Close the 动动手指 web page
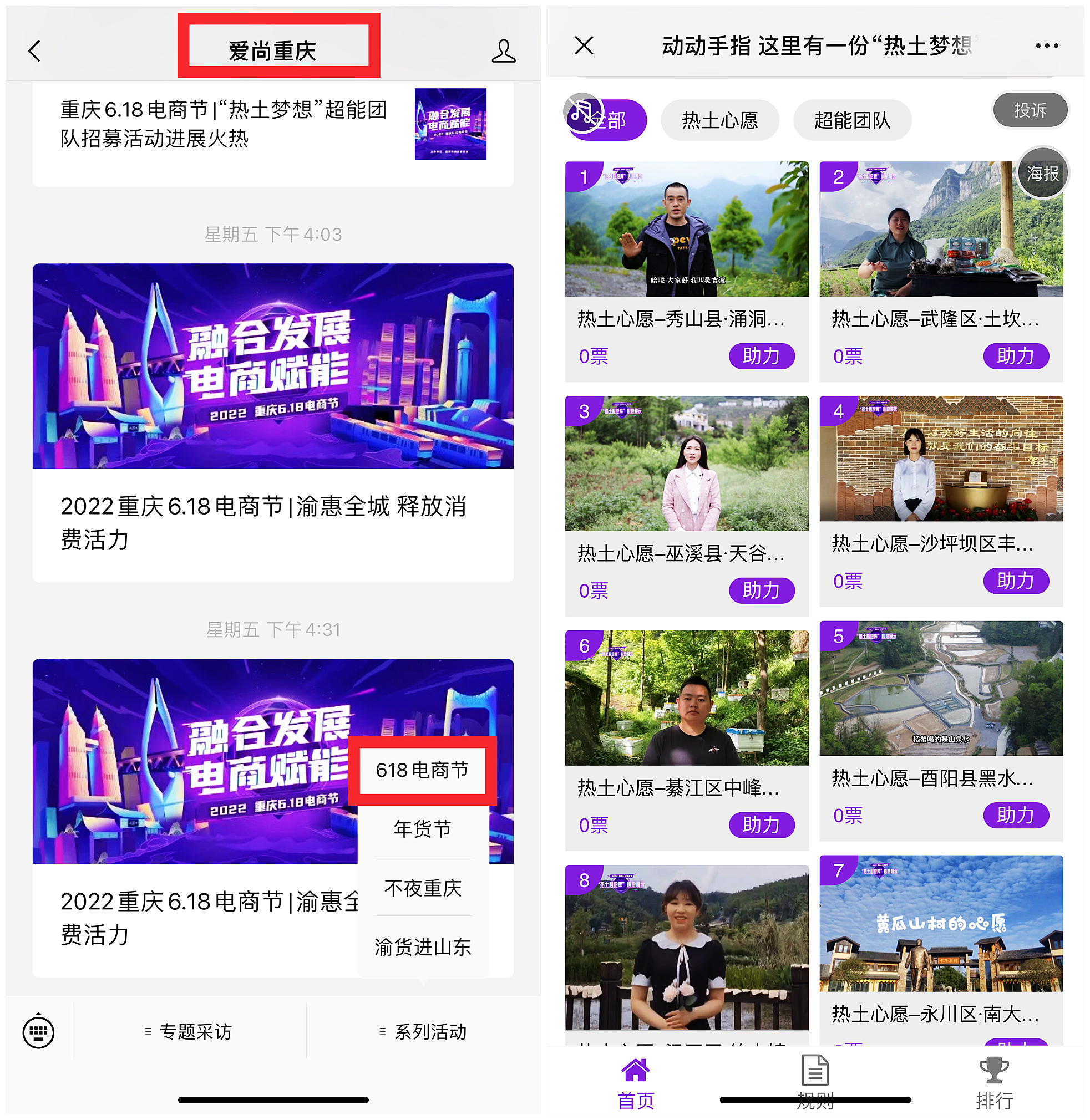The width and height of the screenshot is (1090, 1120). point(584,45)
